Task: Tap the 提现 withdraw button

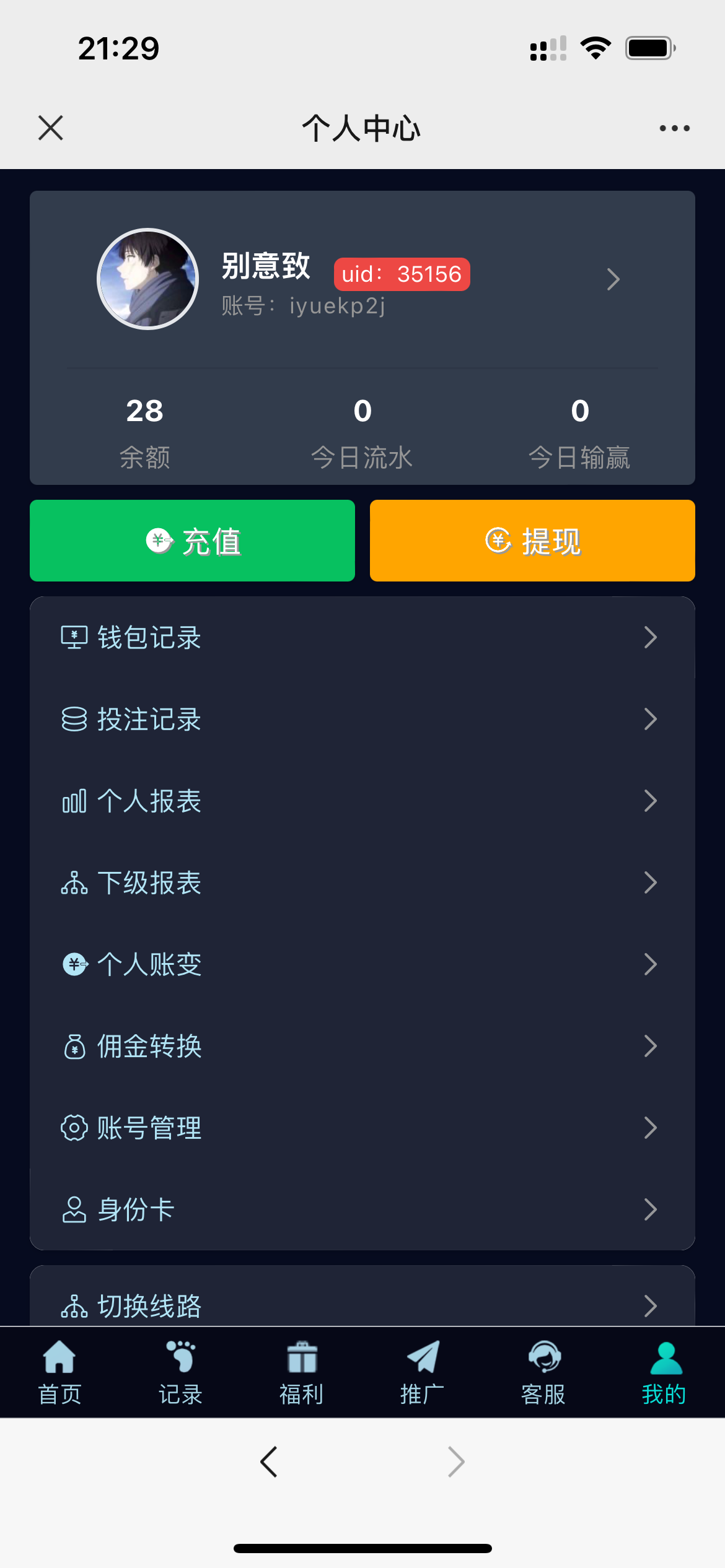Action: 532,541
